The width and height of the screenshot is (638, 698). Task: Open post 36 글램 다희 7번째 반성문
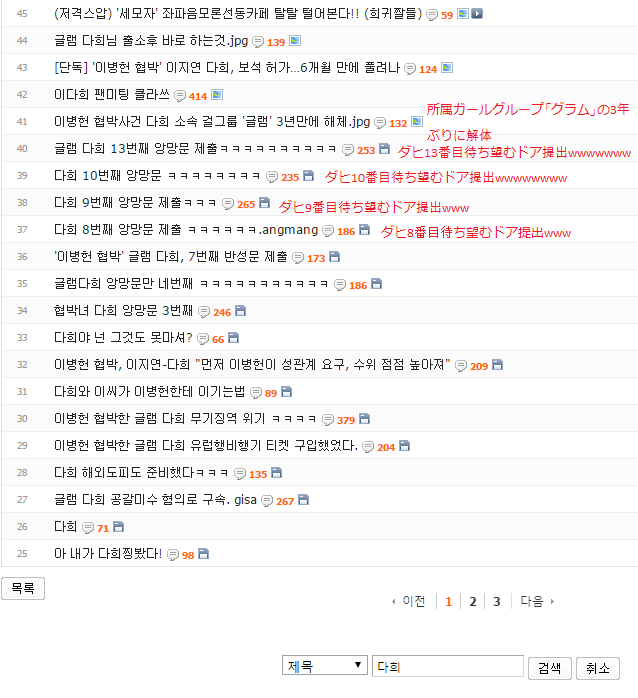tap(170, 257)
